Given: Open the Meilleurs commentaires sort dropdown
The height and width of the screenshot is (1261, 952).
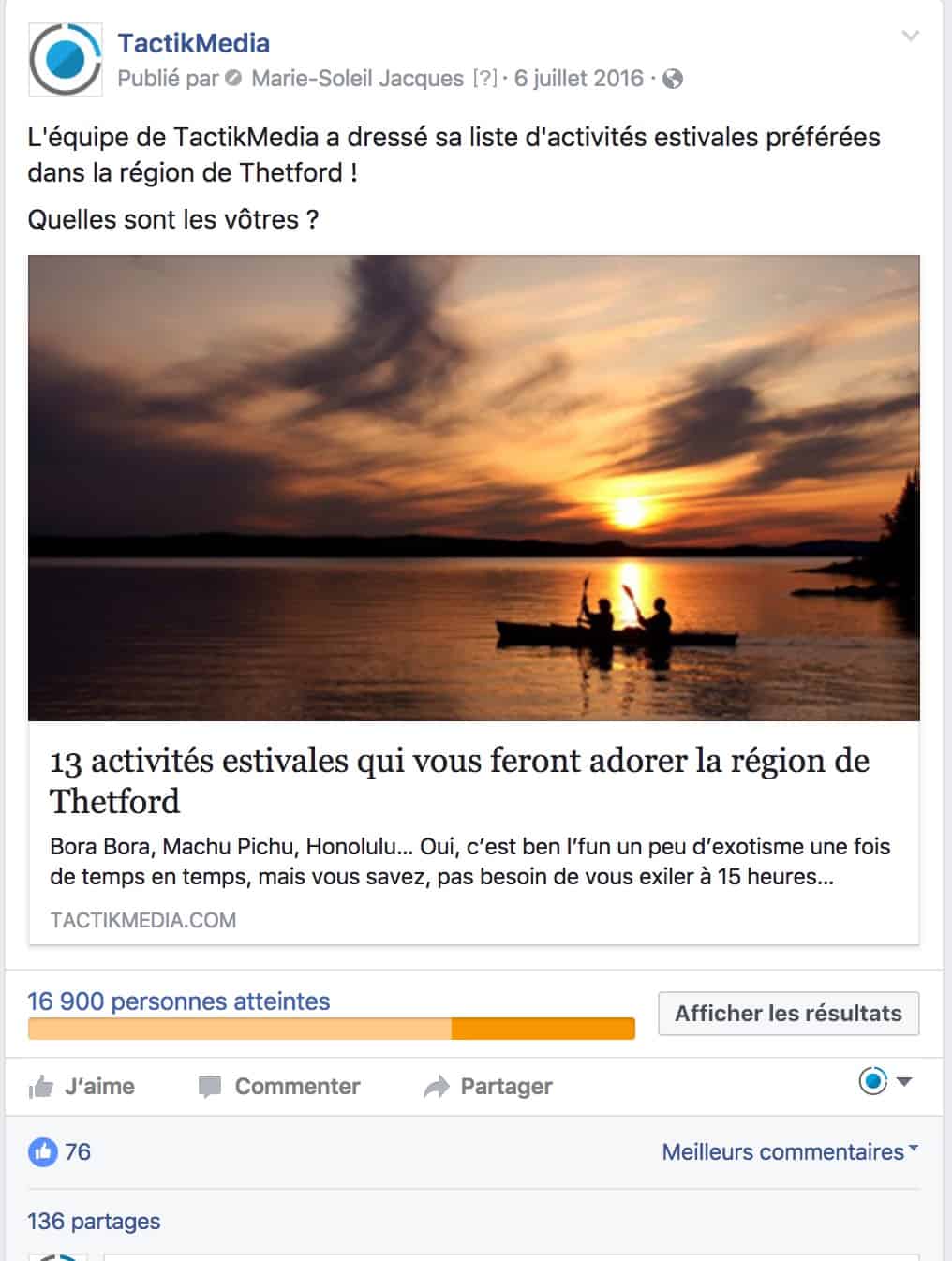Looking at the screenshot, I should click(x=789, y=1152).
